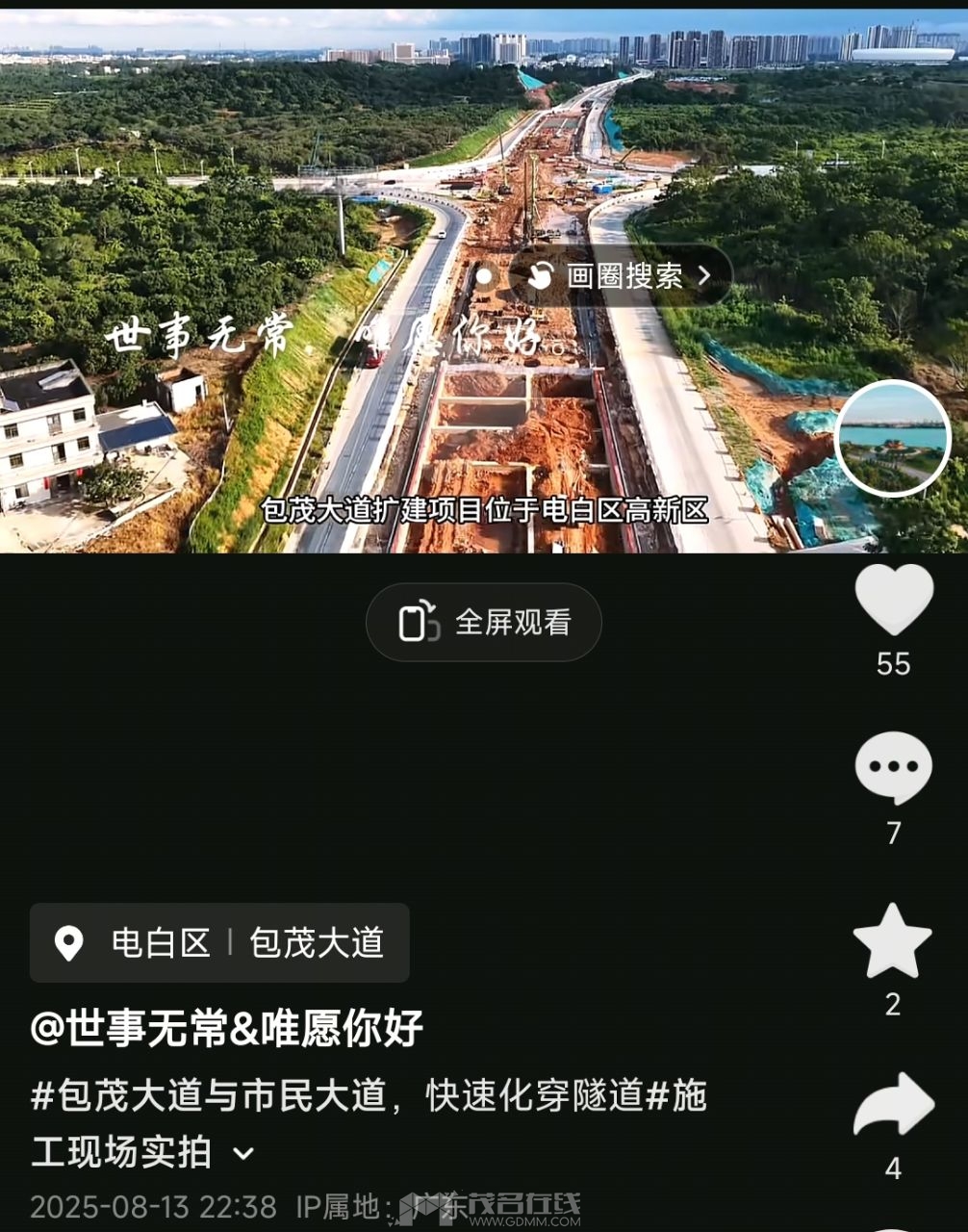Screen dimensions: 968x1232
Task: Open the 画圈搜索 circle search chip
Action: 621,276
